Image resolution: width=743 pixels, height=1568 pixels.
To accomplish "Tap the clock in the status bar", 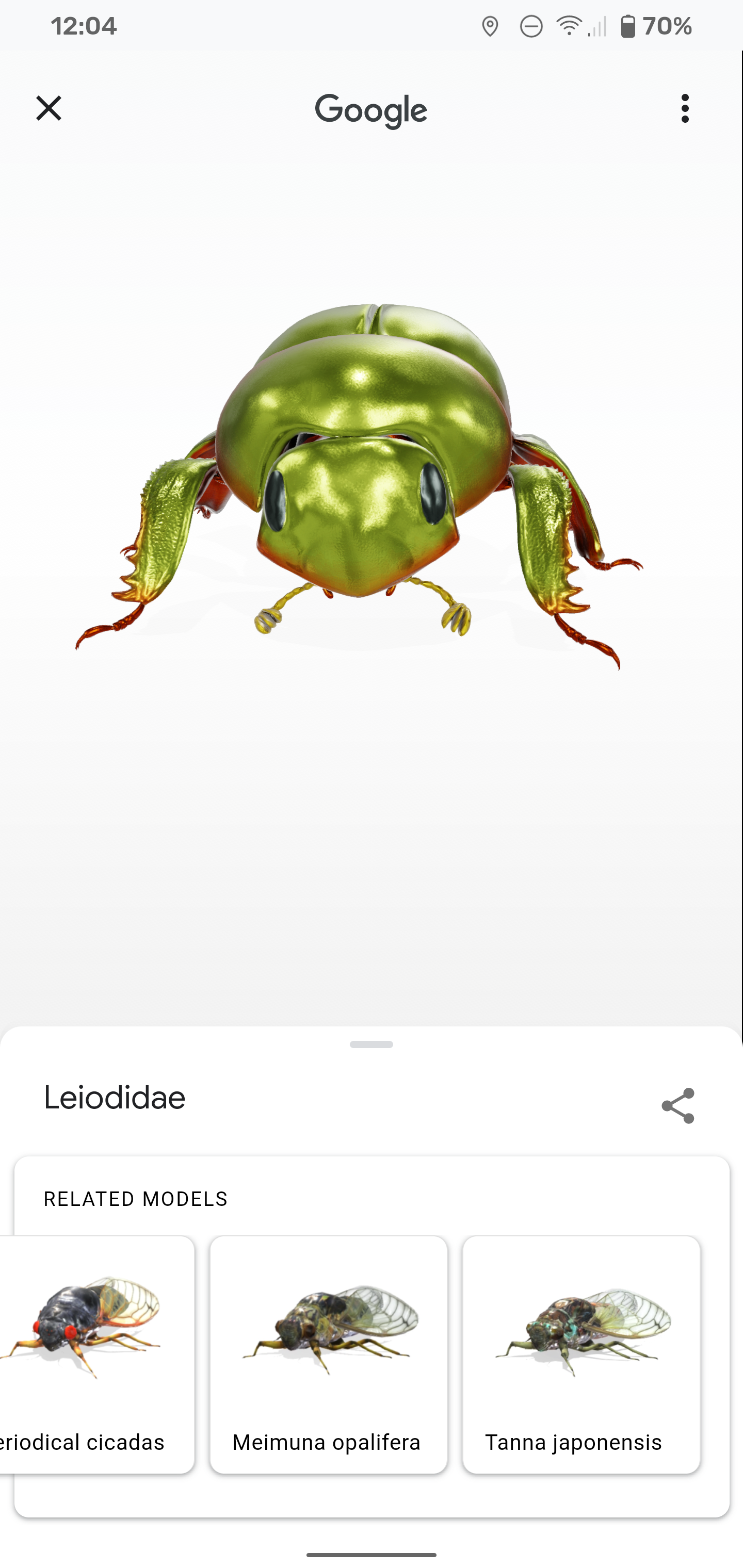I will pyautogui.click(x=83, y=26).
